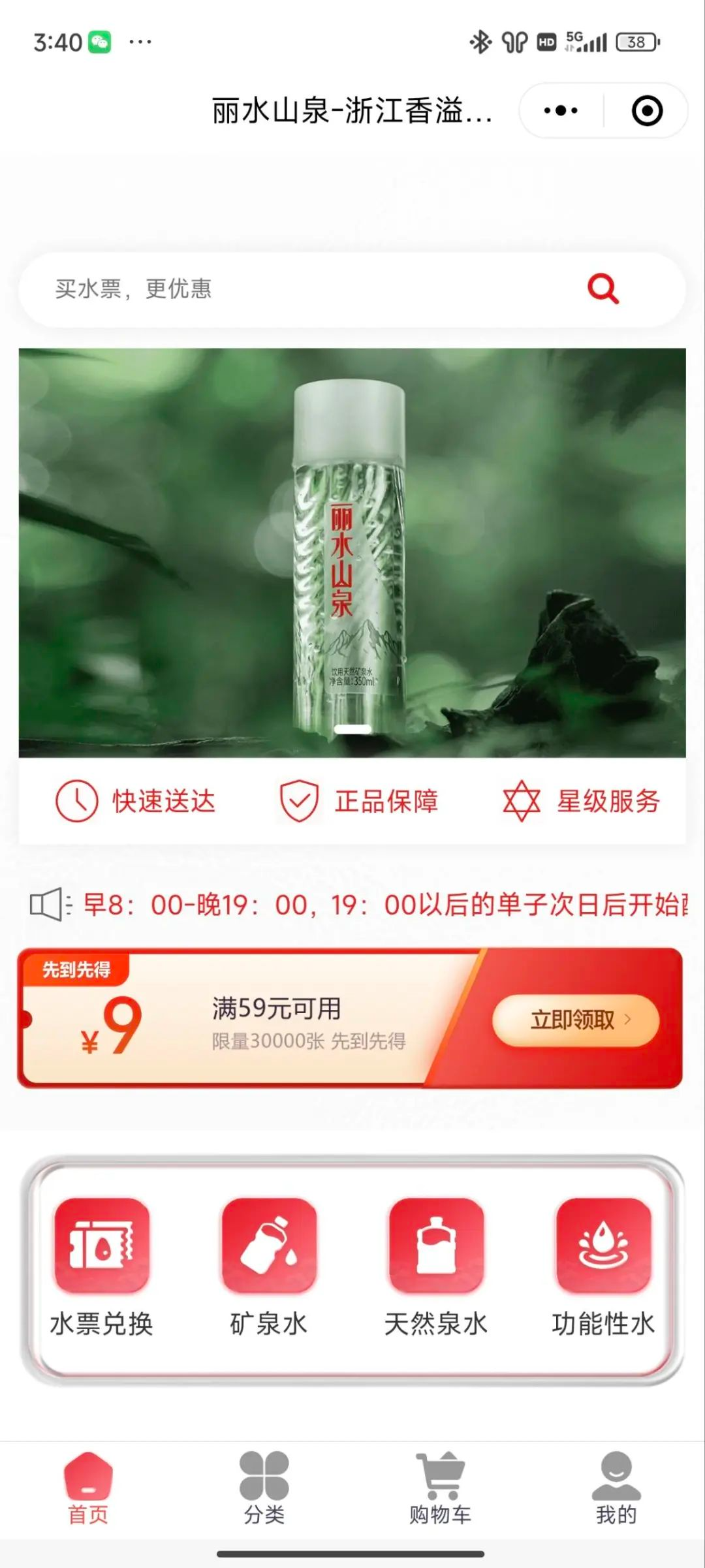
Task: Tap the red search magnifier icon
Action: (x=603, y=289)
